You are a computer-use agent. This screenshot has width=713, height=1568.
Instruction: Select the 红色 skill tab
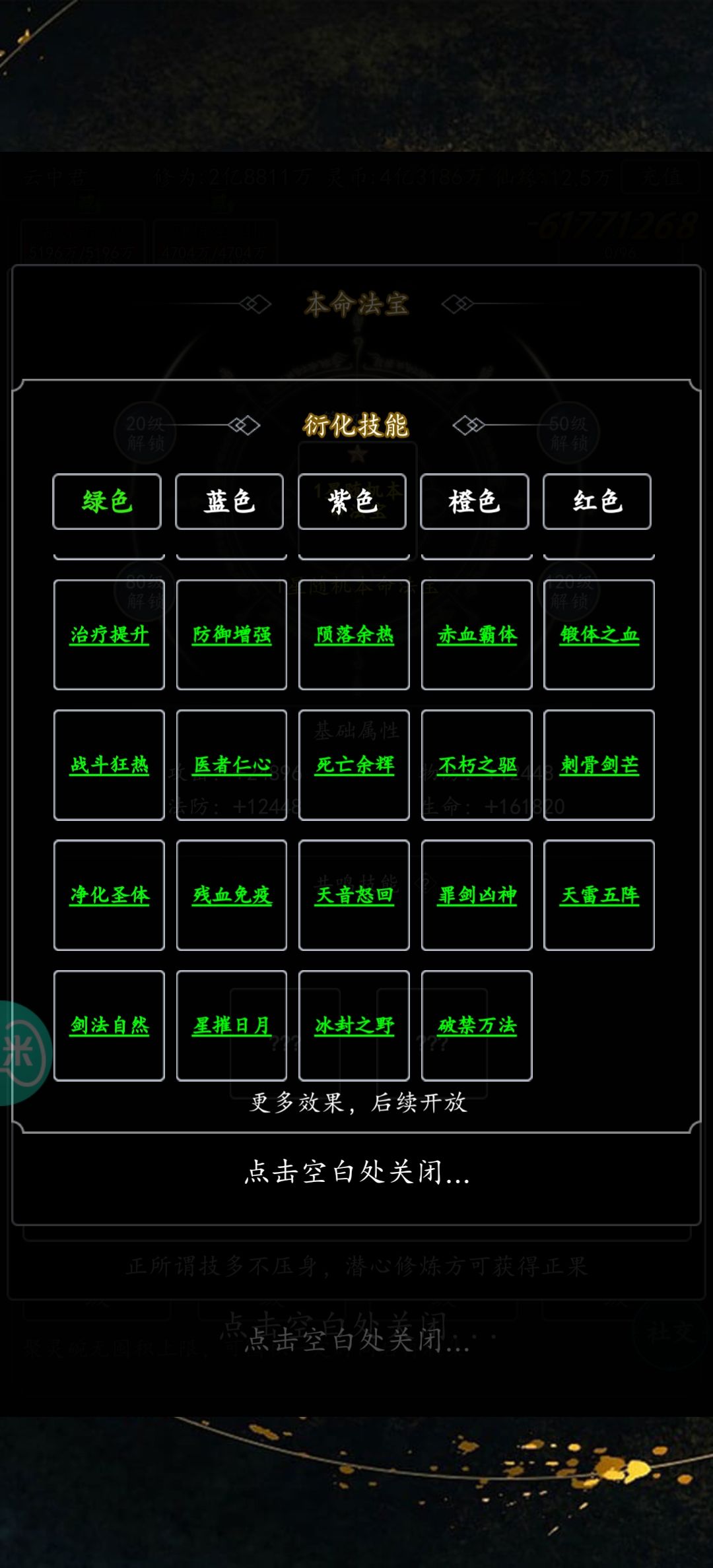(597, 502)
